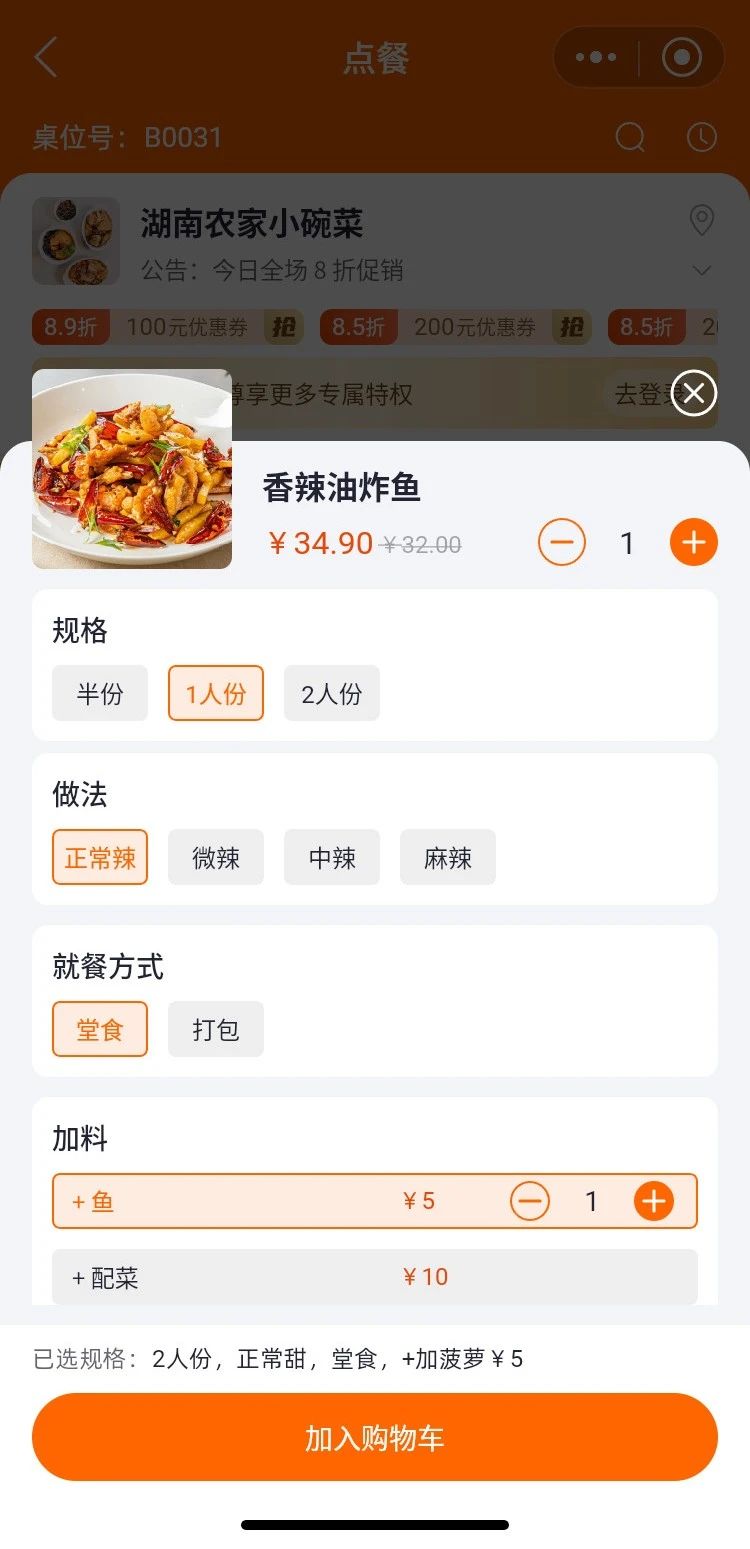
Task: Close the dish customization popup
Action: pyautogui.click(x=693, y=393)
